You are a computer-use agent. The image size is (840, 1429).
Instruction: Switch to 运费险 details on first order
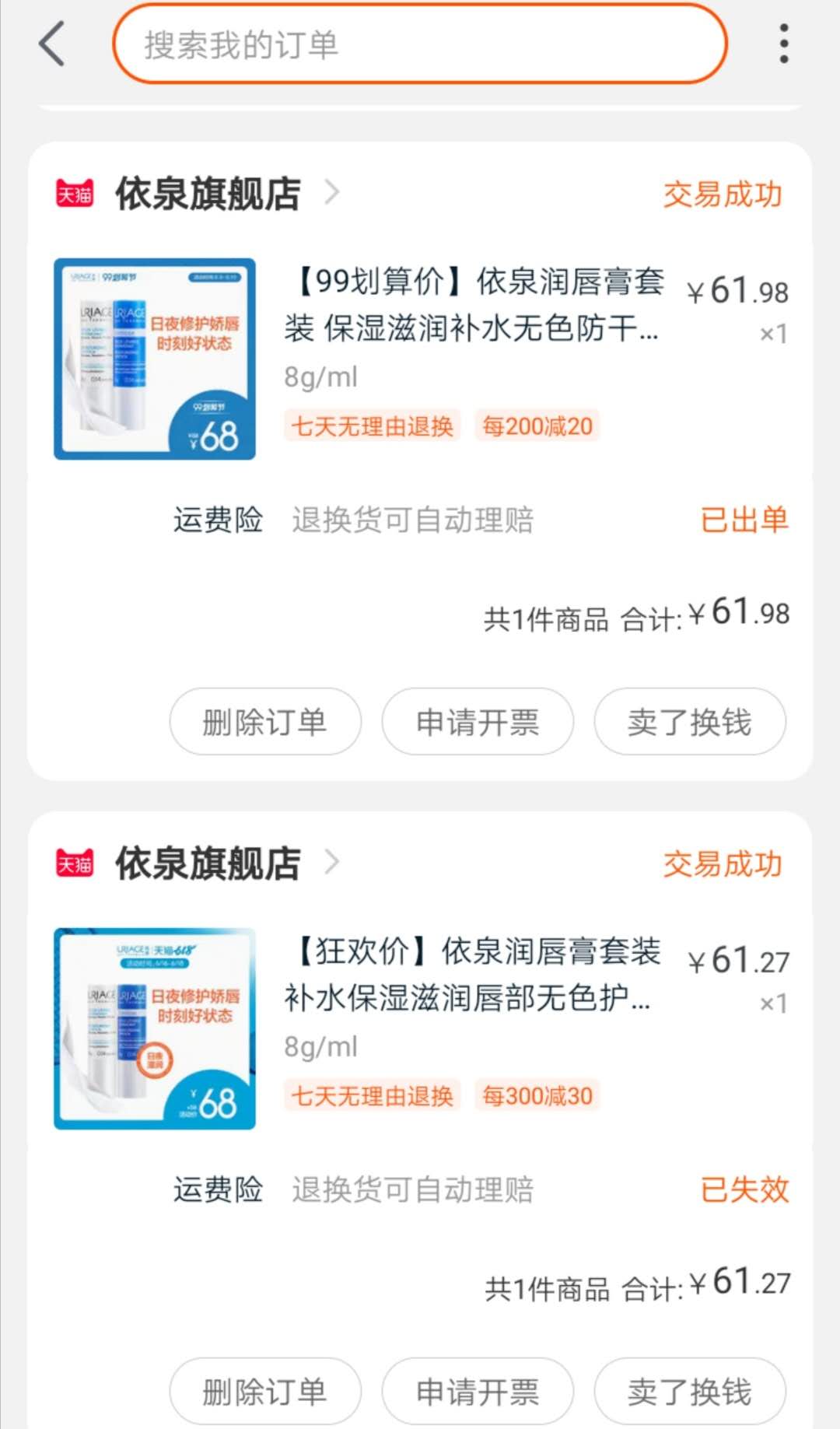pyautogui.click(x=218, y=521)
